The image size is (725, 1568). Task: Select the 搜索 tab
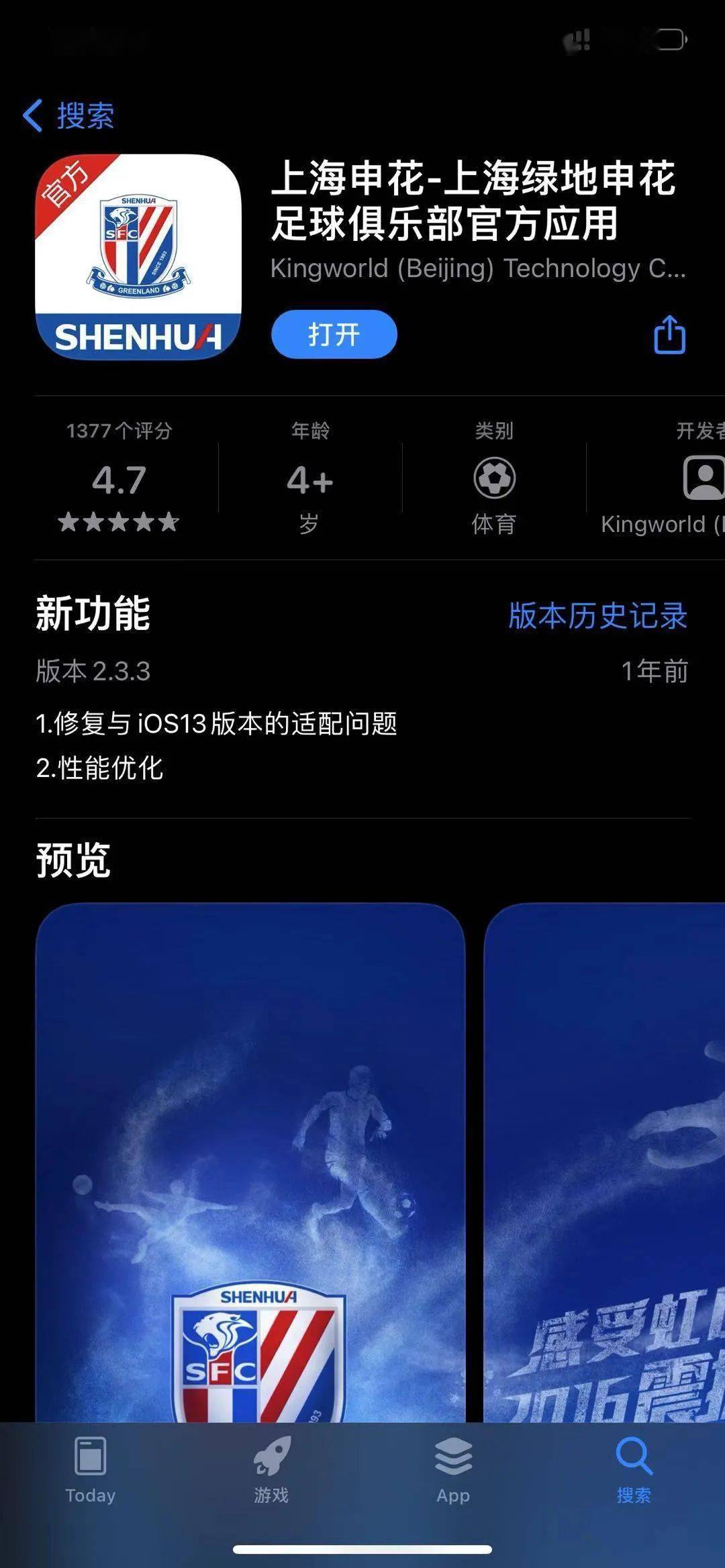click(634, 1471)
